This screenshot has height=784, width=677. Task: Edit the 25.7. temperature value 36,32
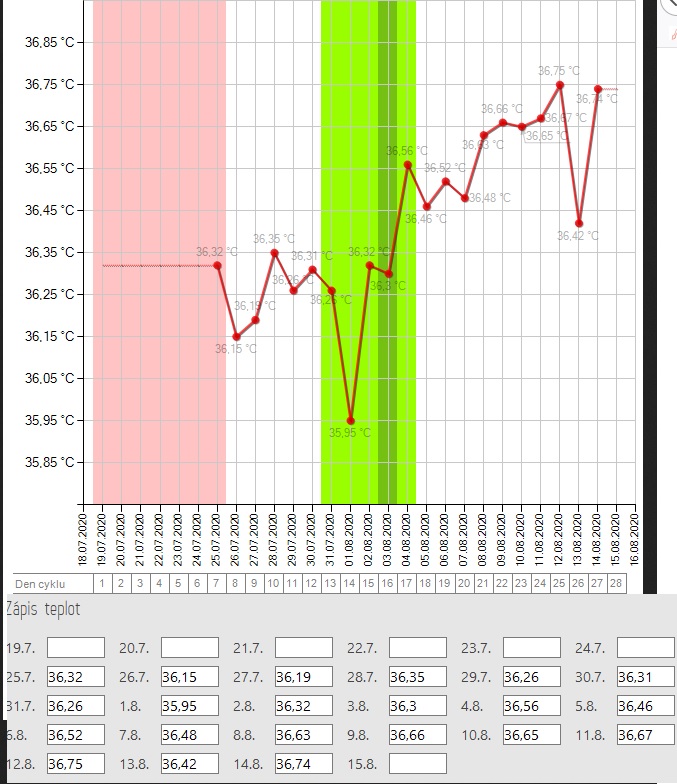point(75,677)
